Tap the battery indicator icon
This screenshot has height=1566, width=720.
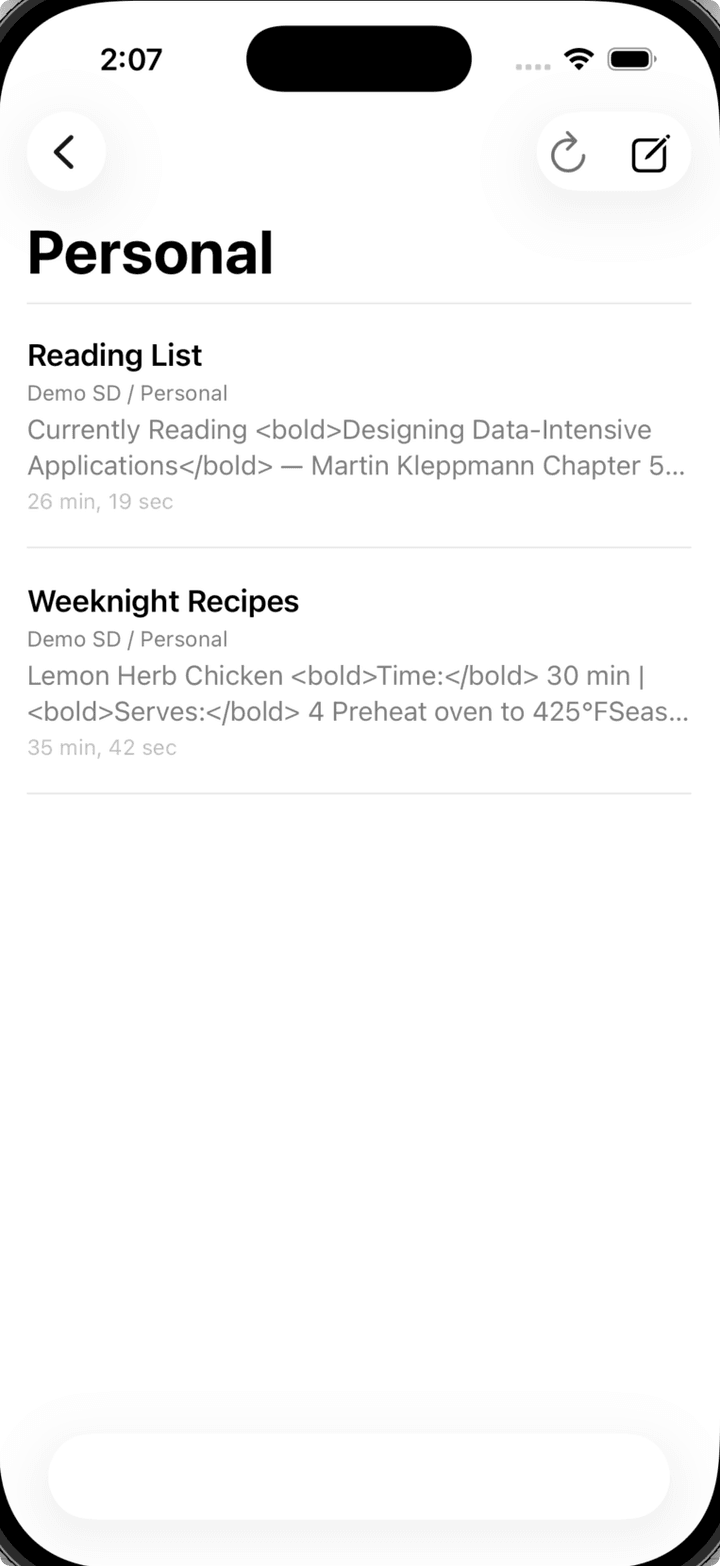(x=631, y=58)
